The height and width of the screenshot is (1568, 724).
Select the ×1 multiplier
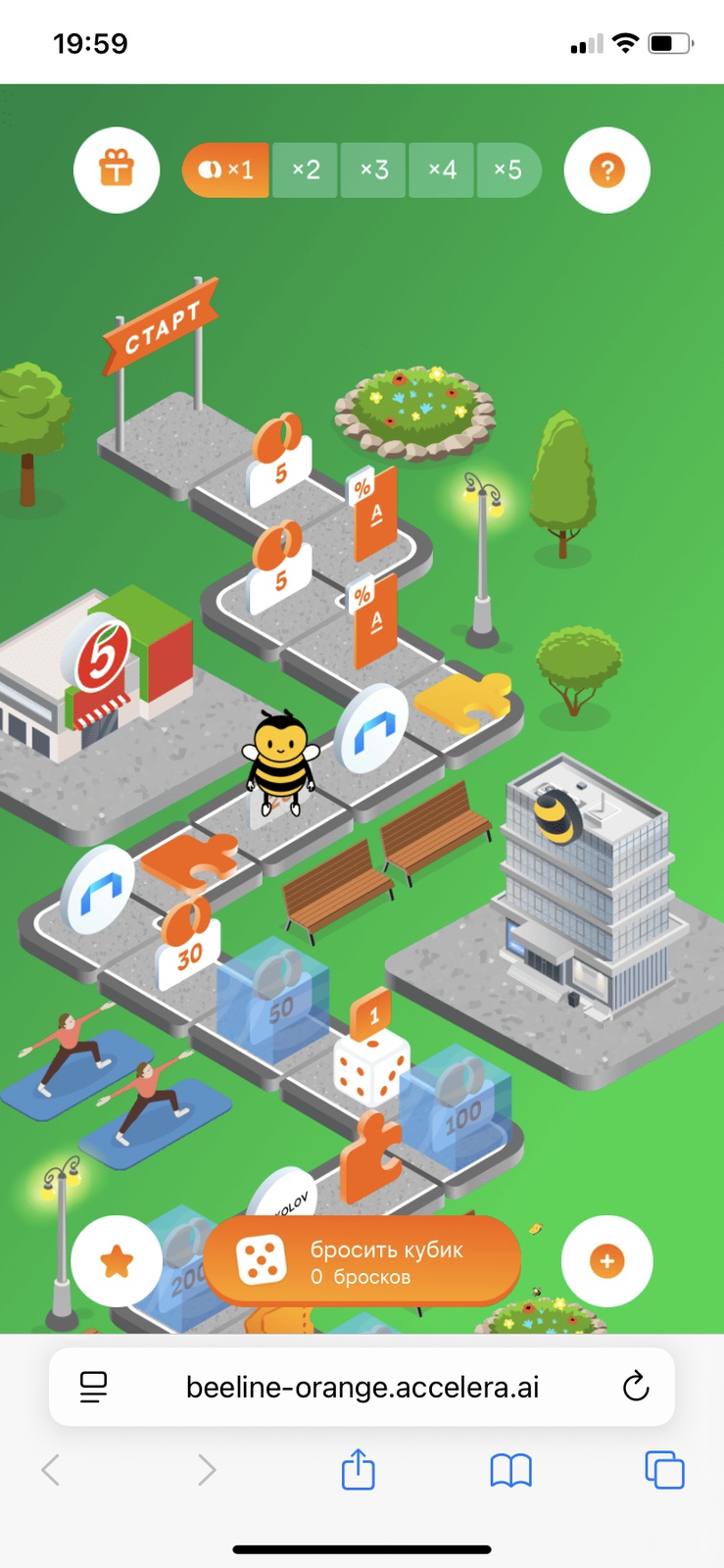coord(226,171)
